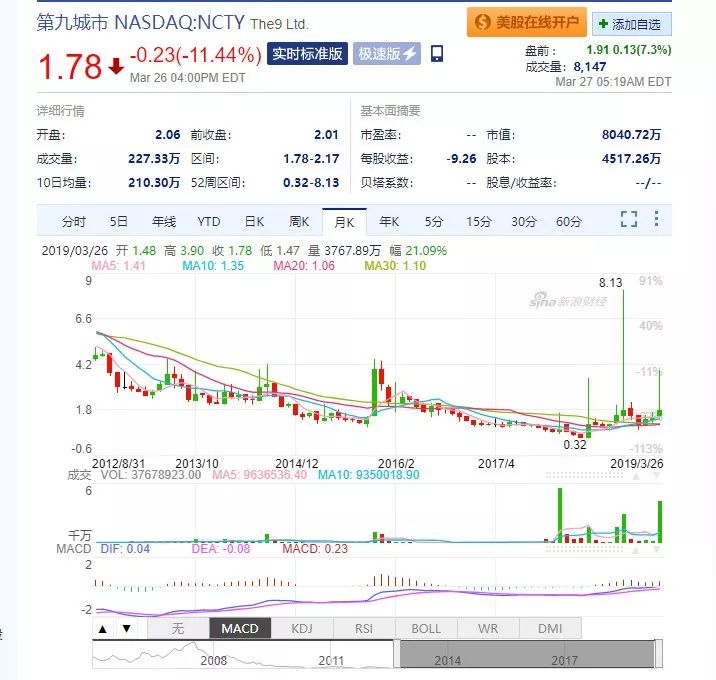Select the 年K yearly chart
This screenshot has height=680, width=716.
(388, 221)
